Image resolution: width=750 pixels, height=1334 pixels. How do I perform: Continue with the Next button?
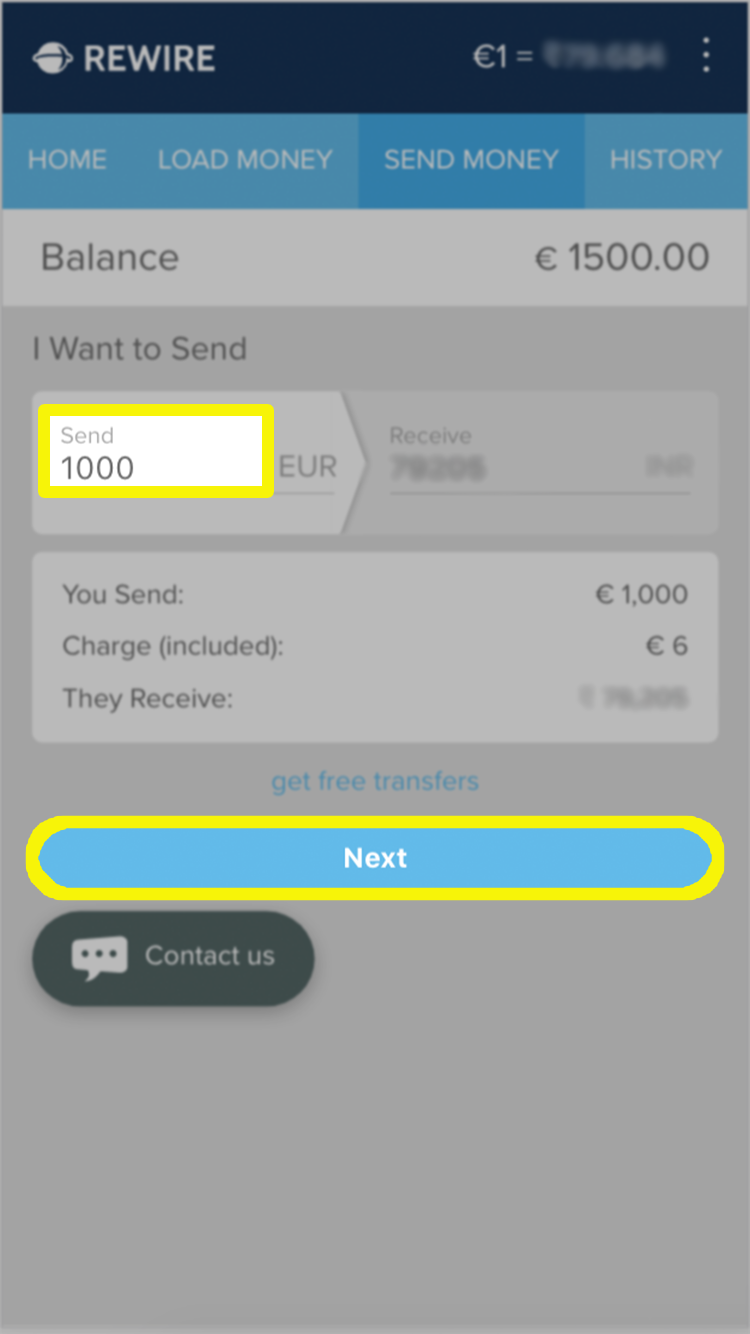[375, 858]
